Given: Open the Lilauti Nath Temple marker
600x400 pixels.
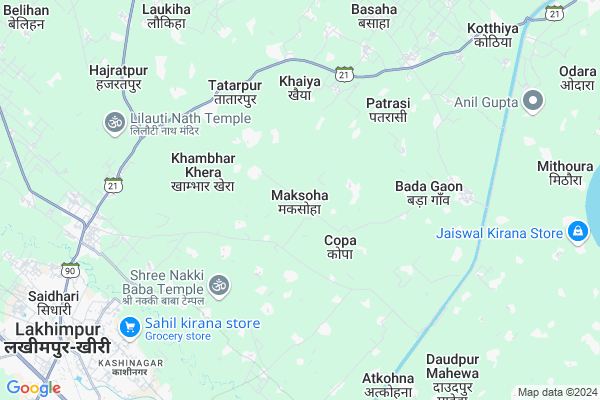Looking at the screenshot, I should click(x=114, y=122).
